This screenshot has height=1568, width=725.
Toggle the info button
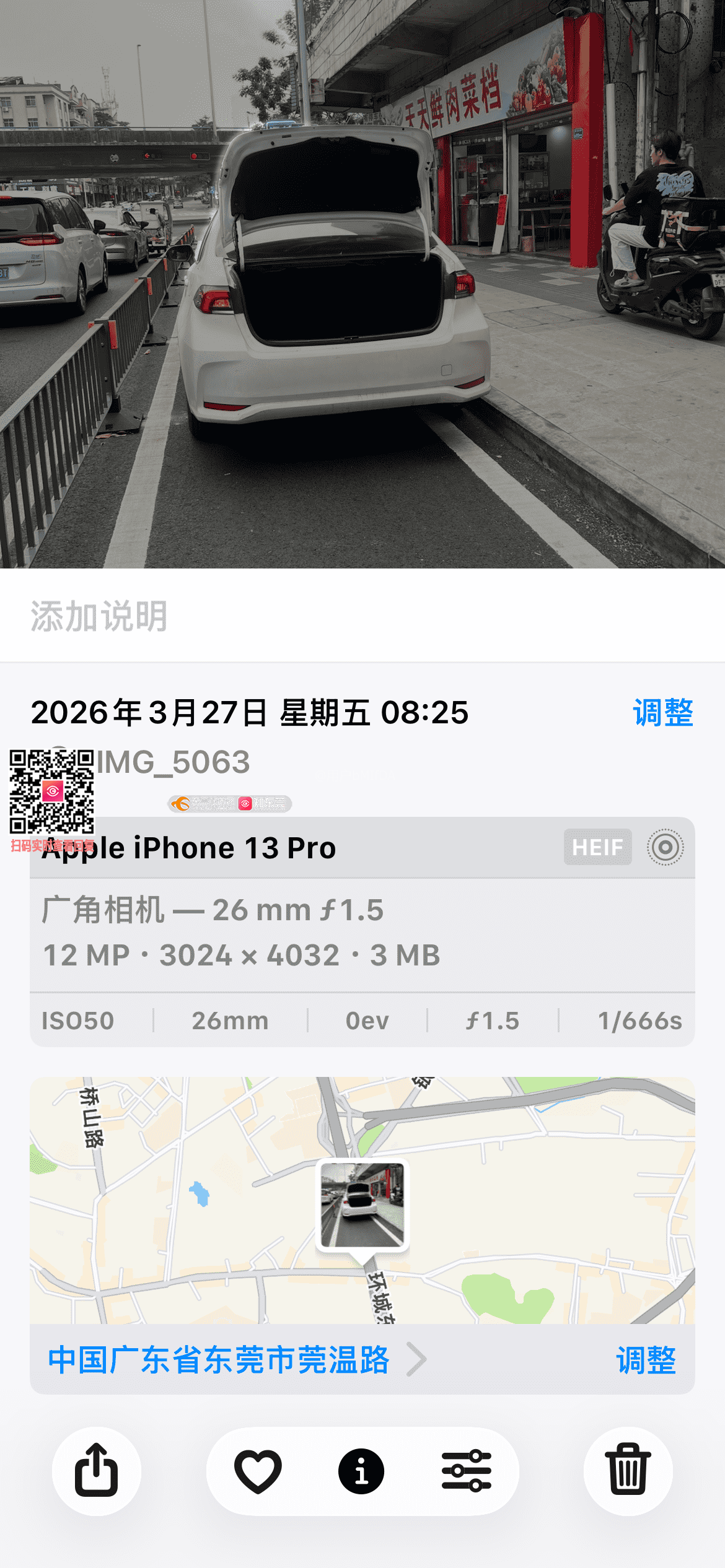click(361, 1471)
